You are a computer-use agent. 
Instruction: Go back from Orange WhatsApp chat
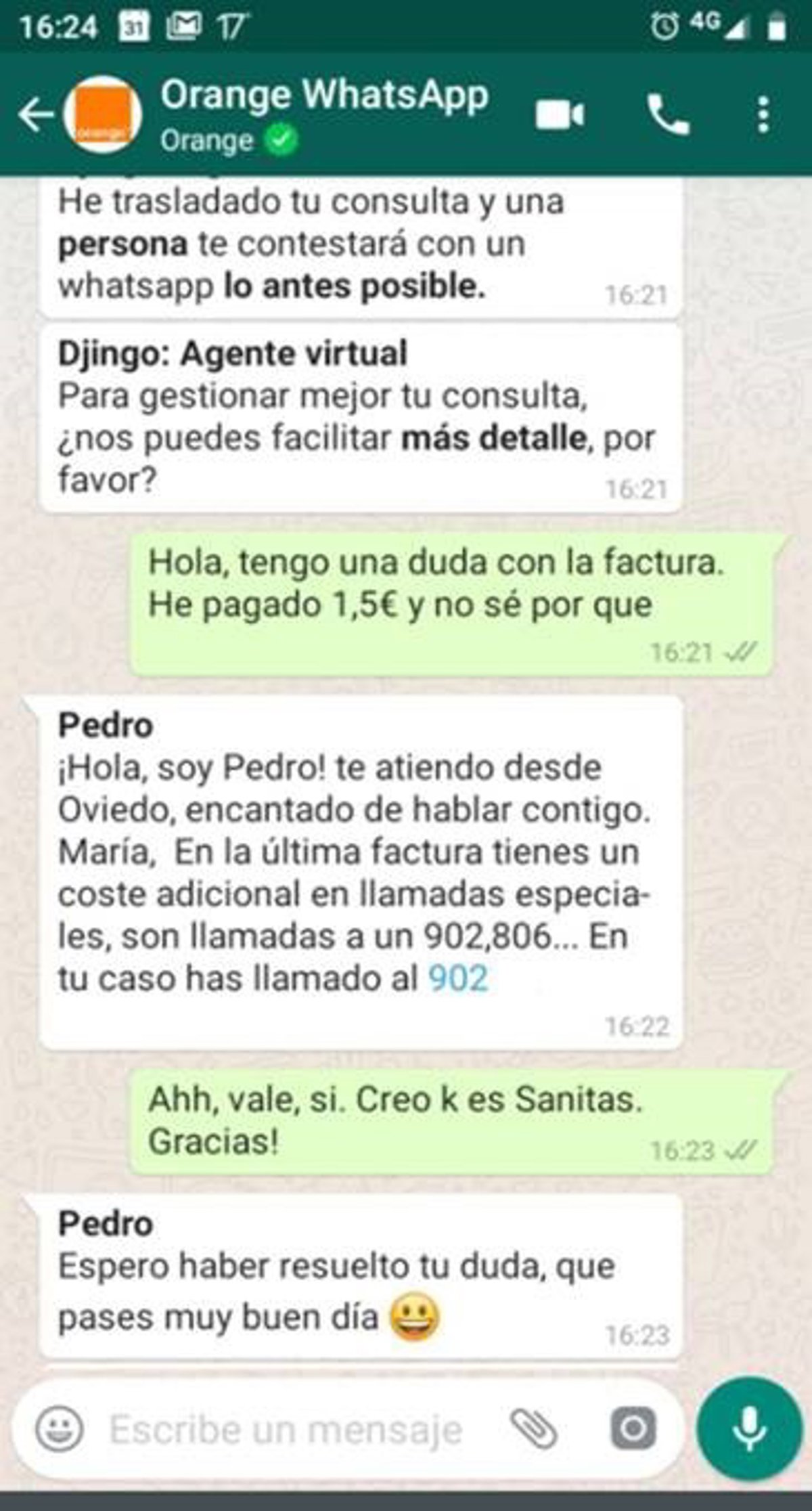coord(36,114)
